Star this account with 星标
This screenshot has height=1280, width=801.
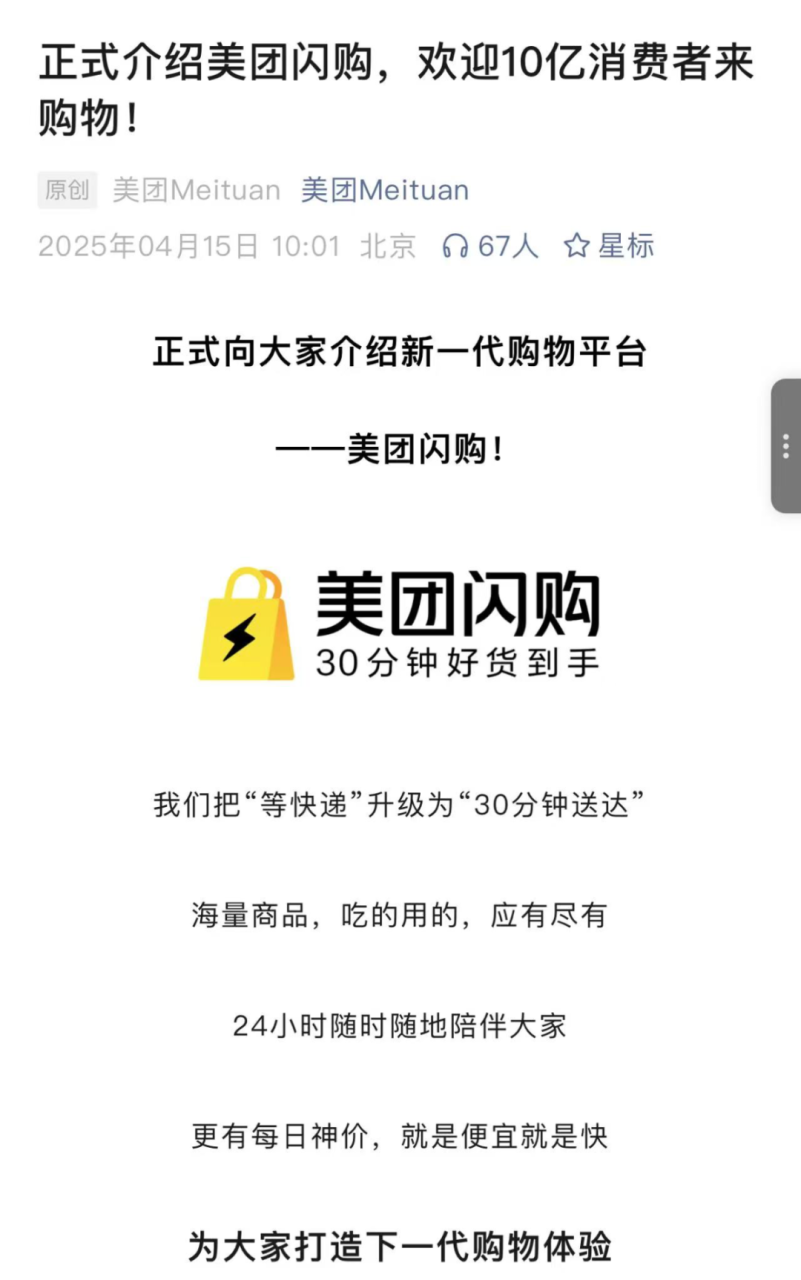609,246
